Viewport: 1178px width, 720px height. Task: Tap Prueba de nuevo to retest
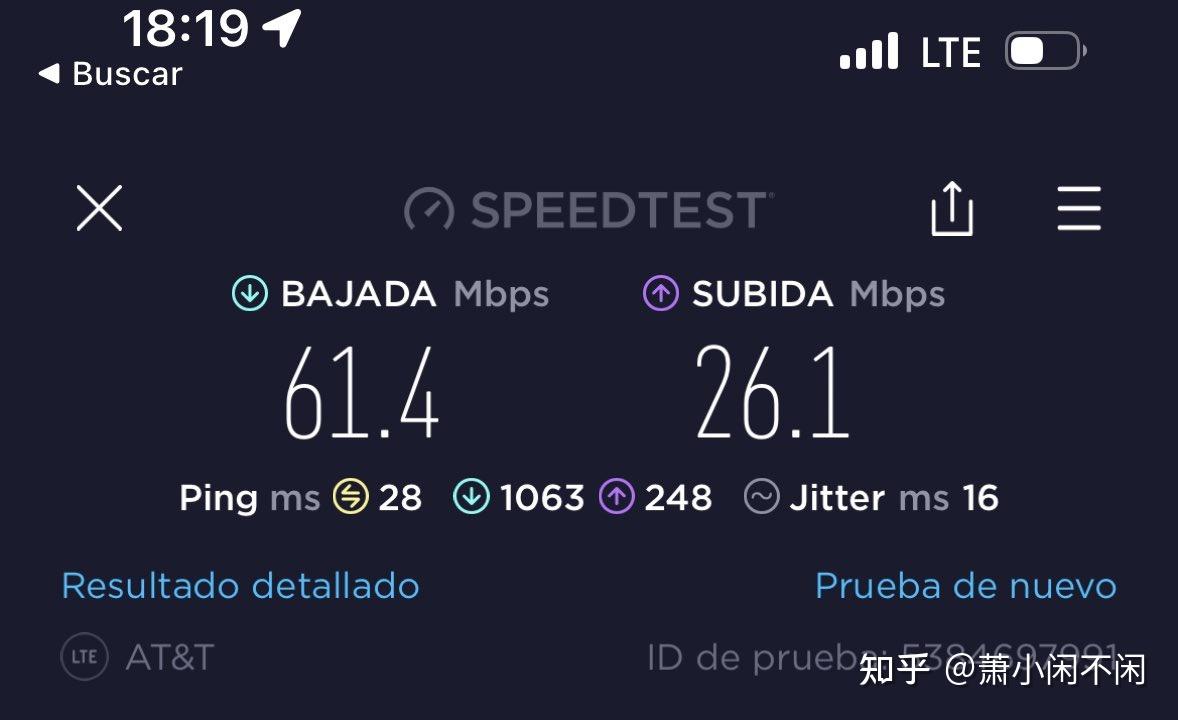(965, 585)
